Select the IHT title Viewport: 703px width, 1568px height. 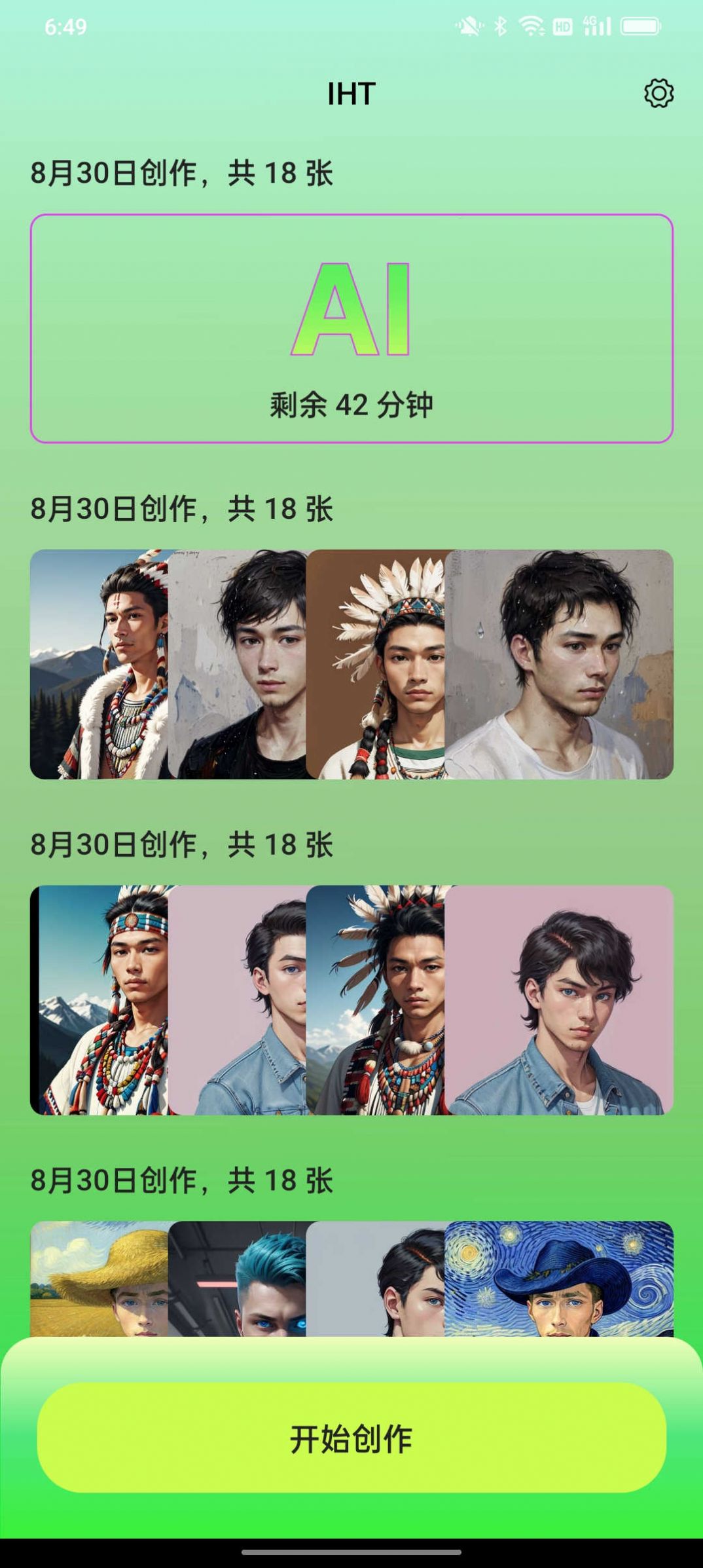351,93
